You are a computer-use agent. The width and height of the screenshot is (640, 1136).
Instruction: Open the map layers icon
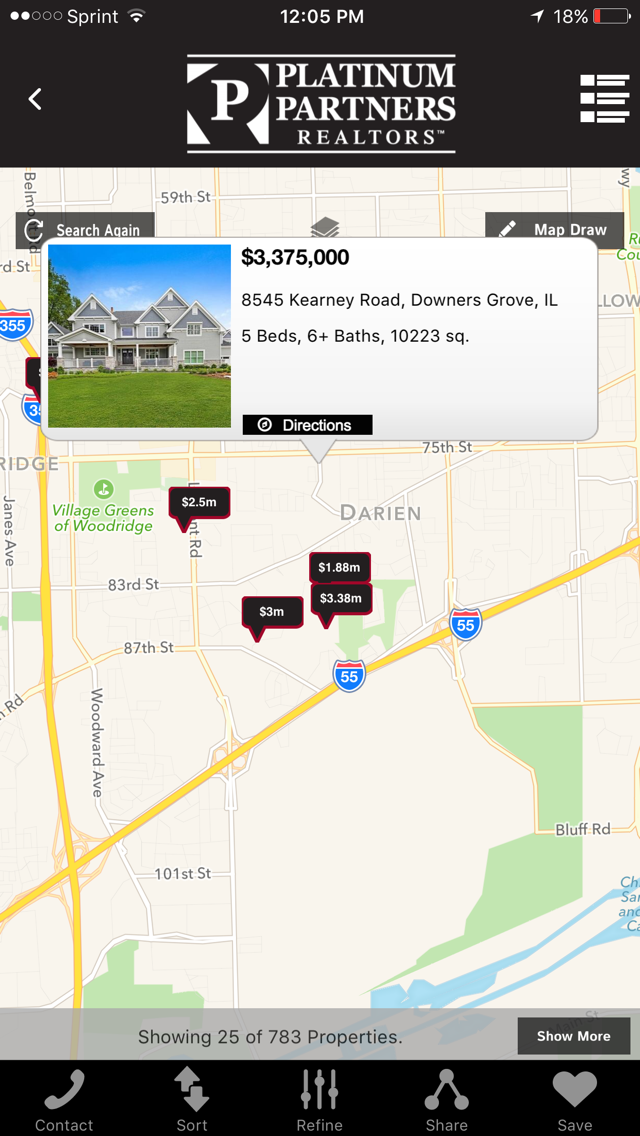325,227
